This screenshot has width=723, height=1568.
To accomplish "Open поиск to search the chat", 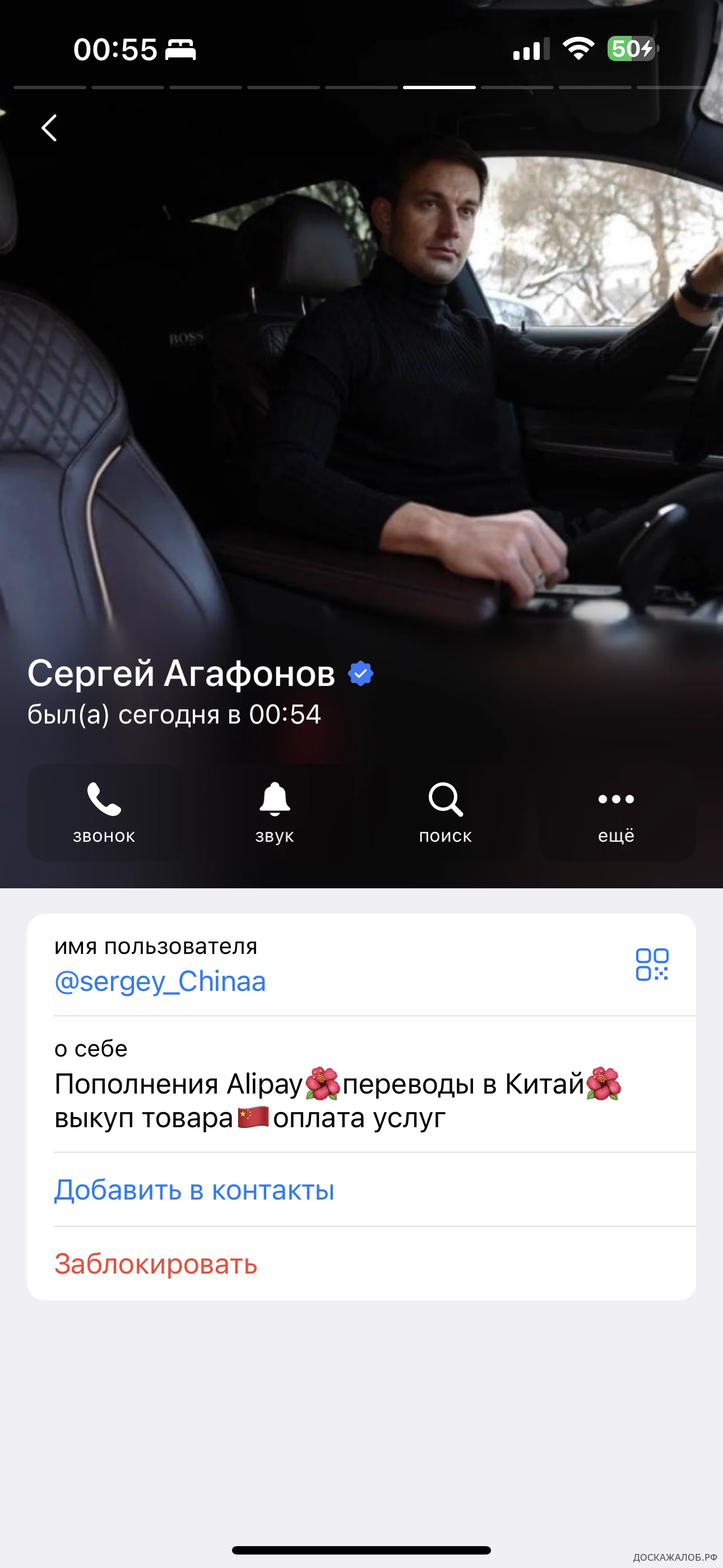I will pyautogui.click(x=446, y=812).
